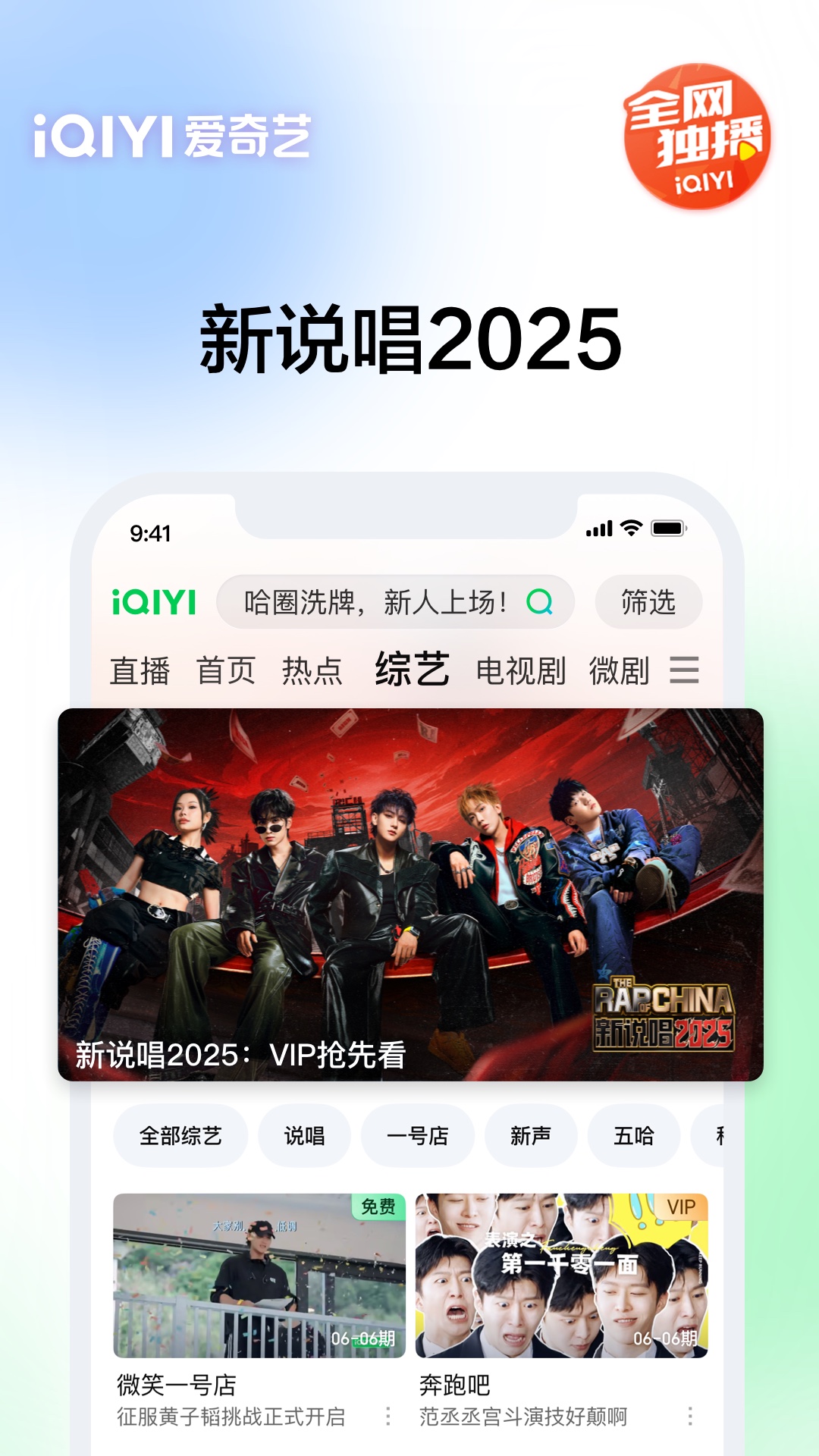Image resolution: width=819 pixels, height=1456 pixels.
Task: Switch to the 电视剧 tab
Action: click(522, 669)
